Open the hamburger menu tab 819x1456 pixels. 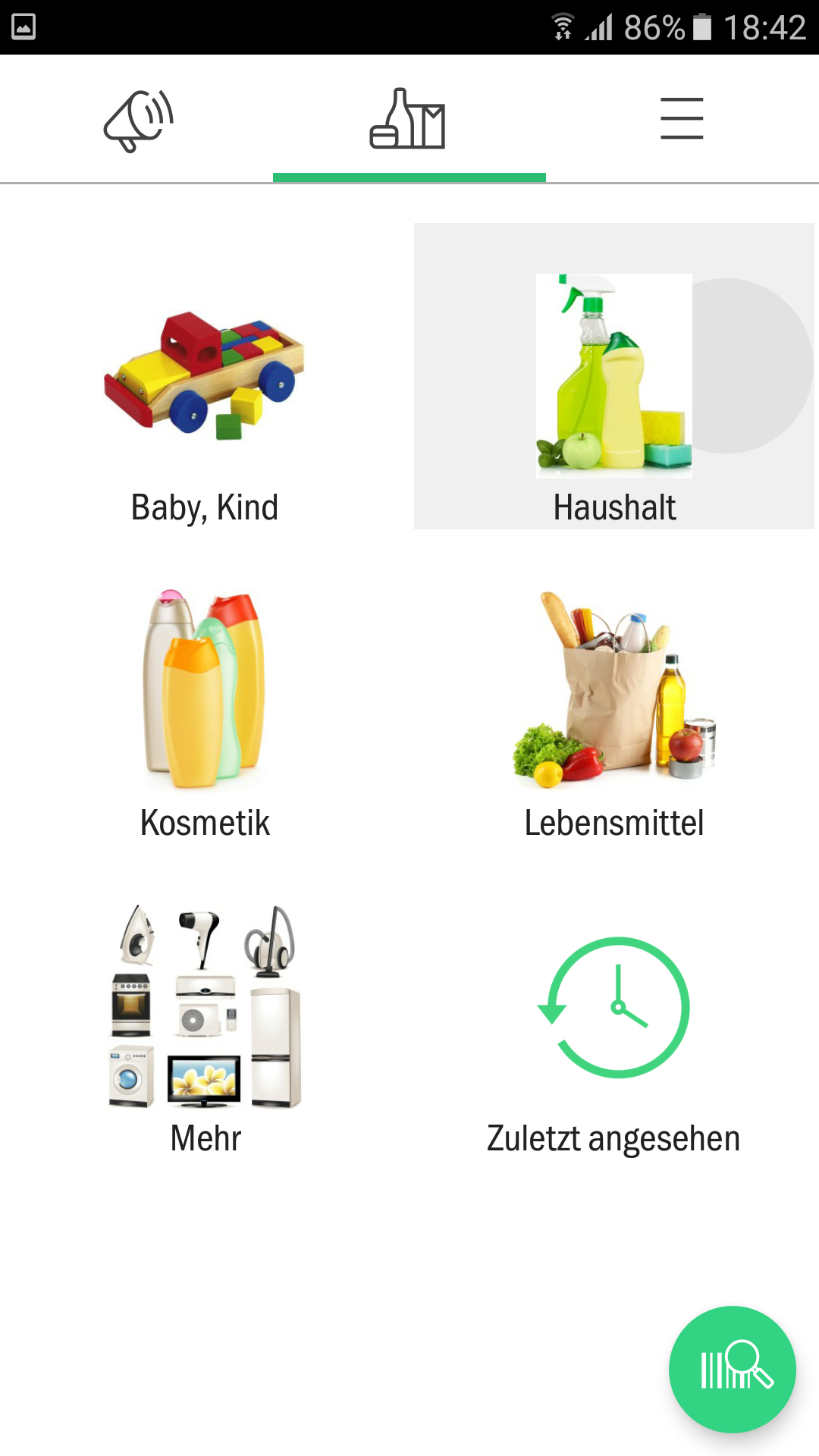[682, 120]
